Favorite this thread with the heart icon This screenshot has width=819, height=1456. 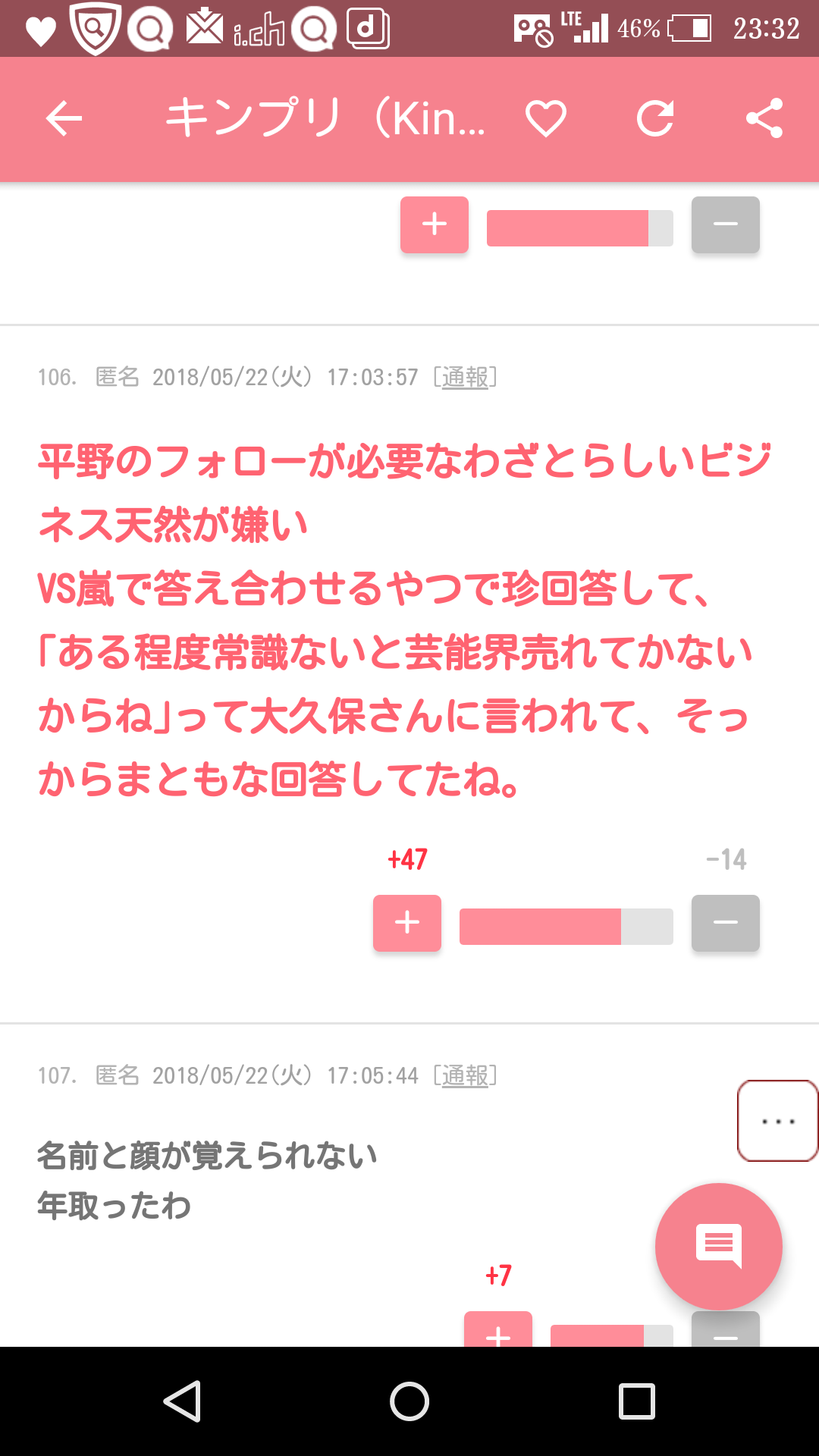click(x=546, y=119)
